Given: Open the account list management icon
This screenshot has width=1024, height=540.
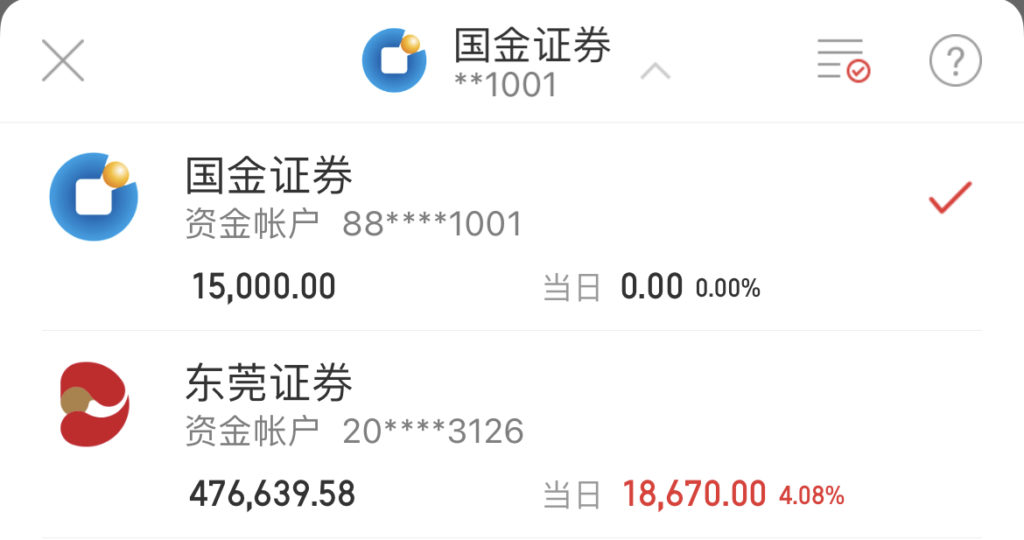Looking at the screenshot, I should click(843, 62).
